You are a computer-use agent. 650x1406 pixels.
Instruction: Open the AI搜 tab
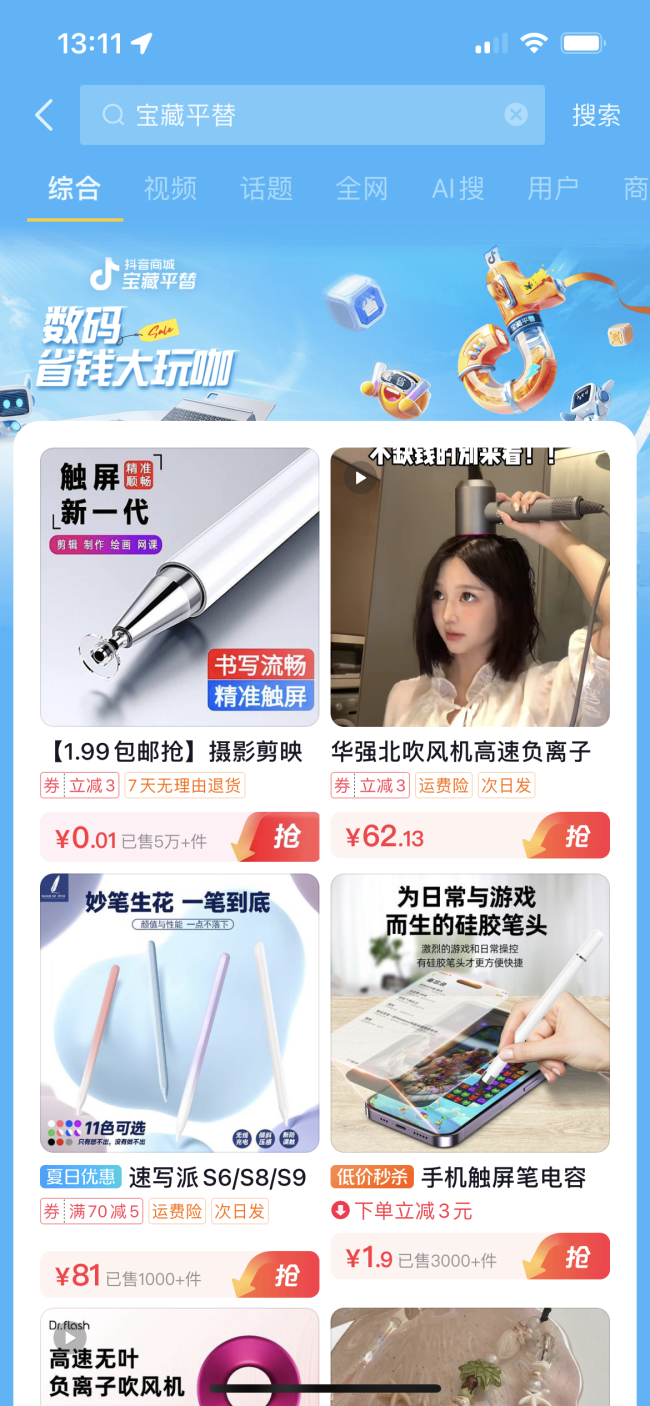pyautogui.click(x=458, y=188)
